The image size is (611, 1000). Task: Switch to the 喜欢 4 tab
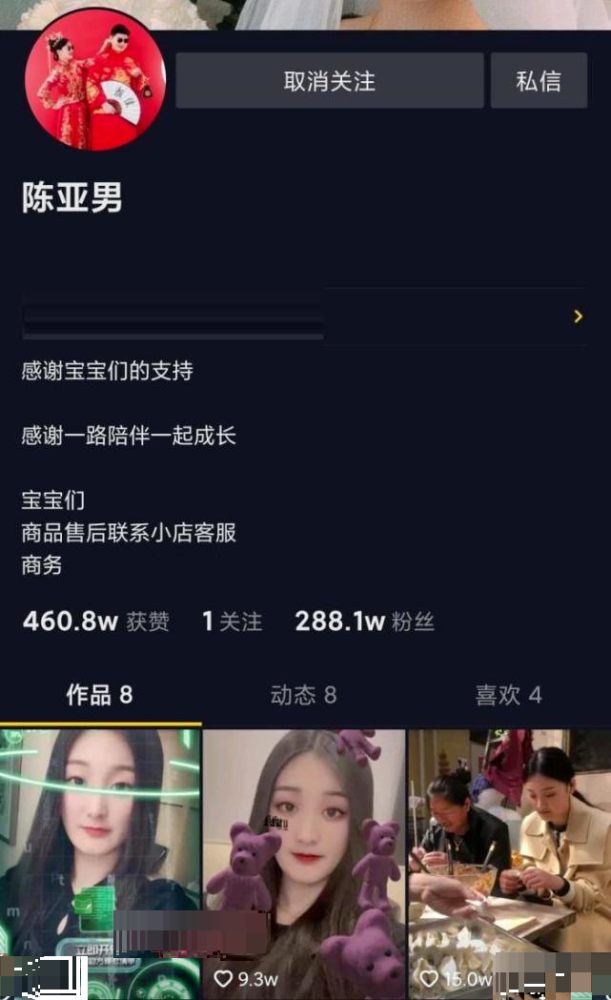[508, 695]
